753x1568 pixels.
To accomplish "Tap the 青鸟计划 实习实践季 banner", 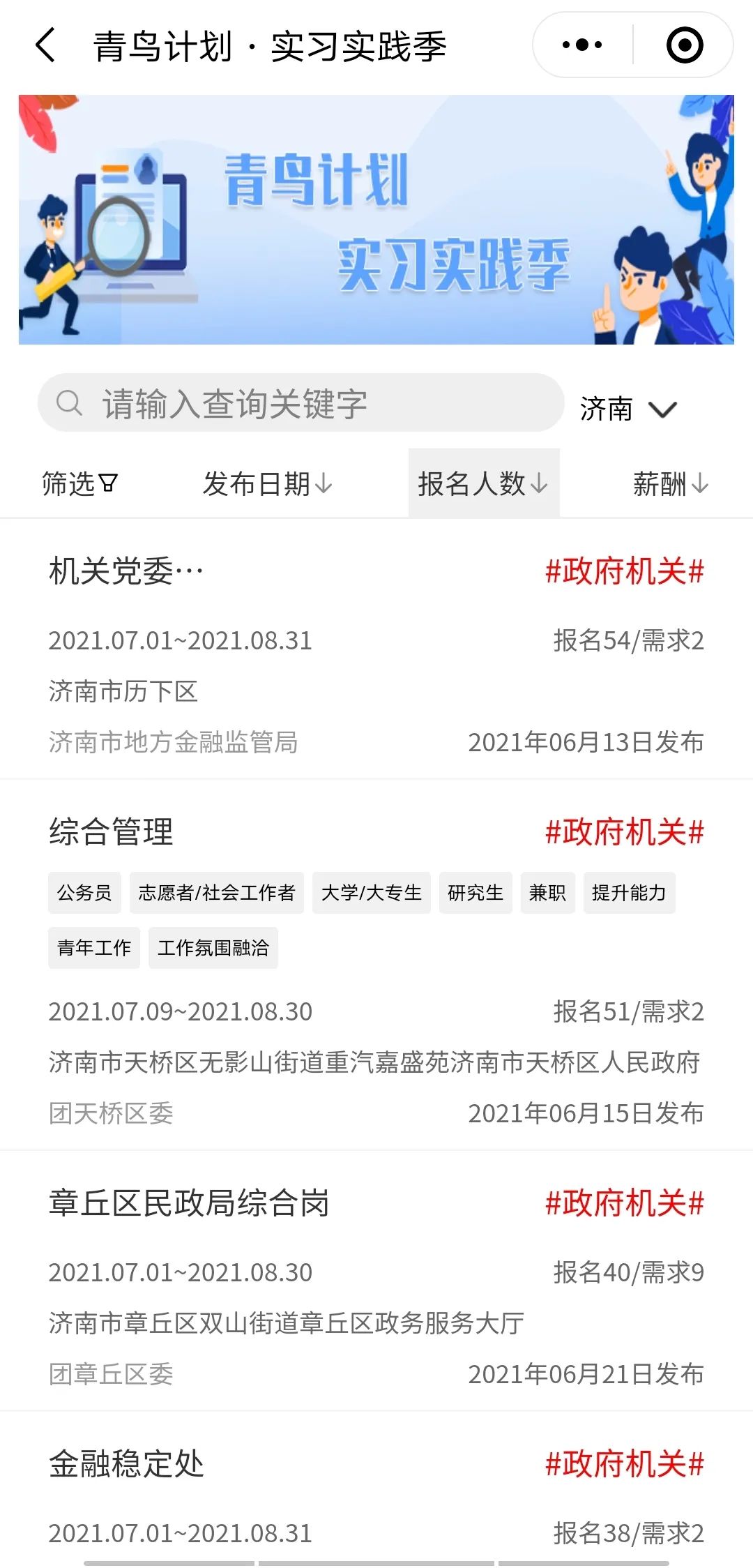I will pos(376,220).
